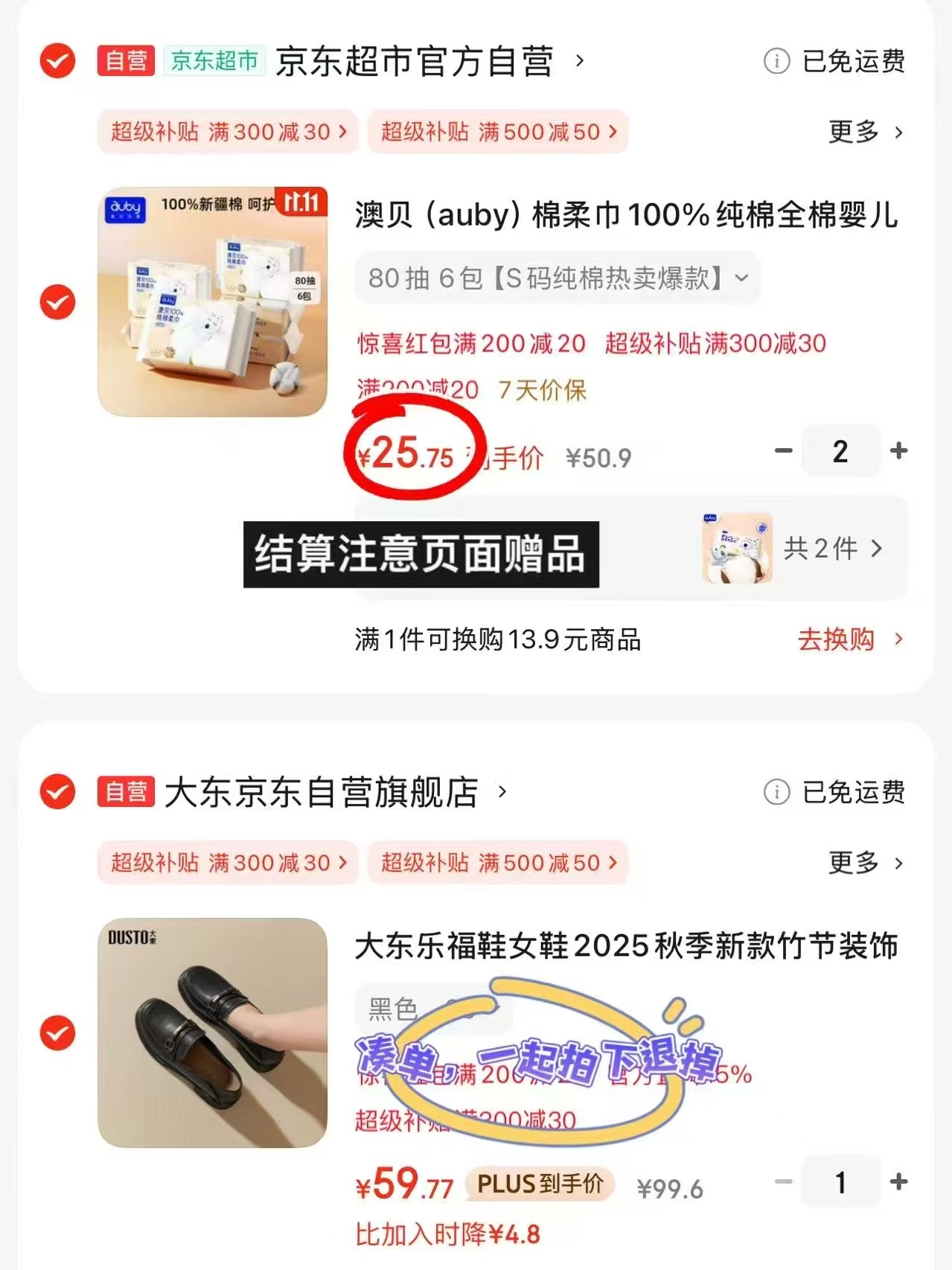
Task: Click the red 自营 badge of 京东超市官方自营
Action: (x=124, y=63)
